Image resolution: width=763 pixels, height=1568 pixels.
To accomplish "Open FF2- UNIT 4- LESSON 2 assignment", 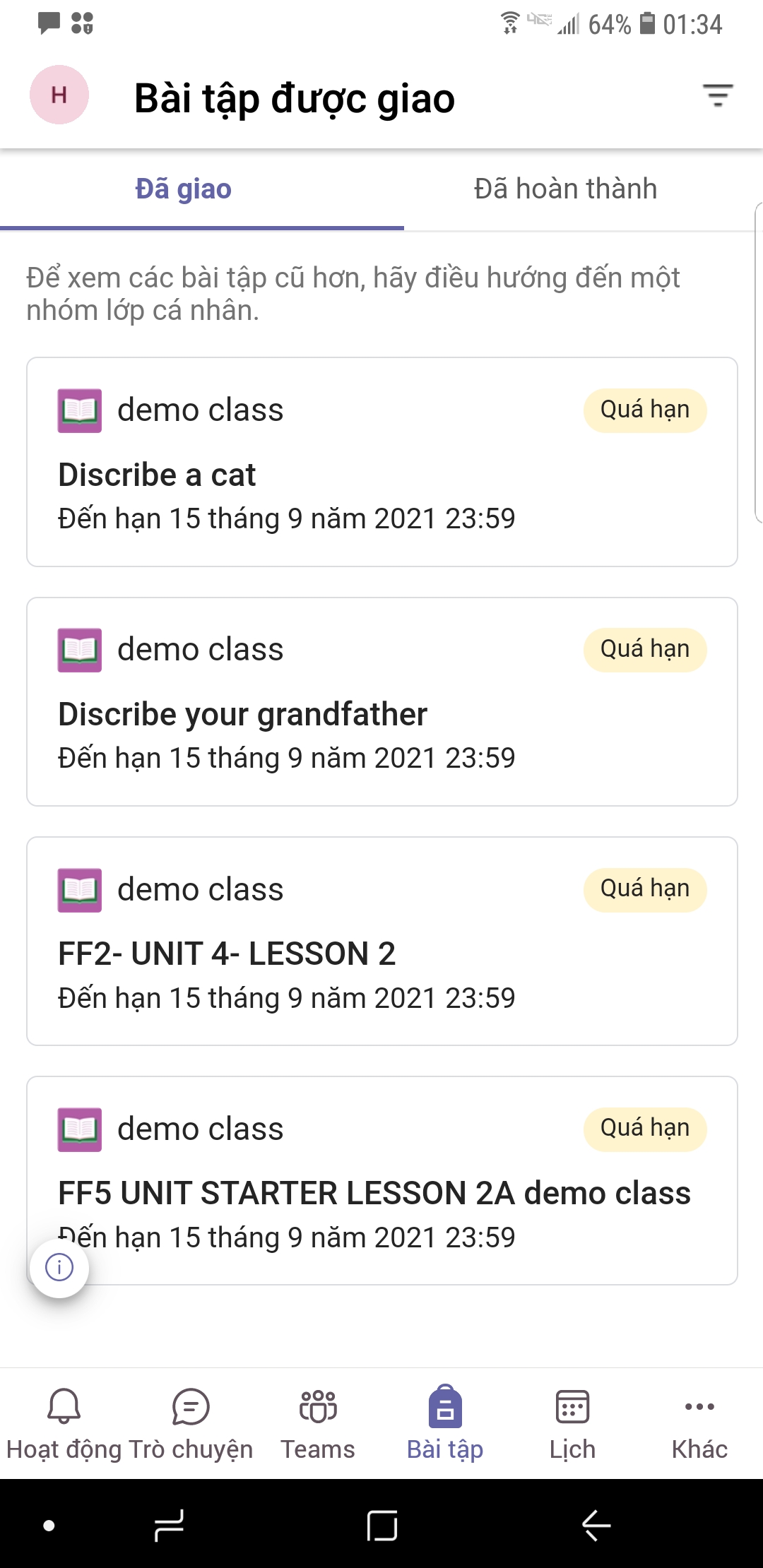I will point(382,941).
